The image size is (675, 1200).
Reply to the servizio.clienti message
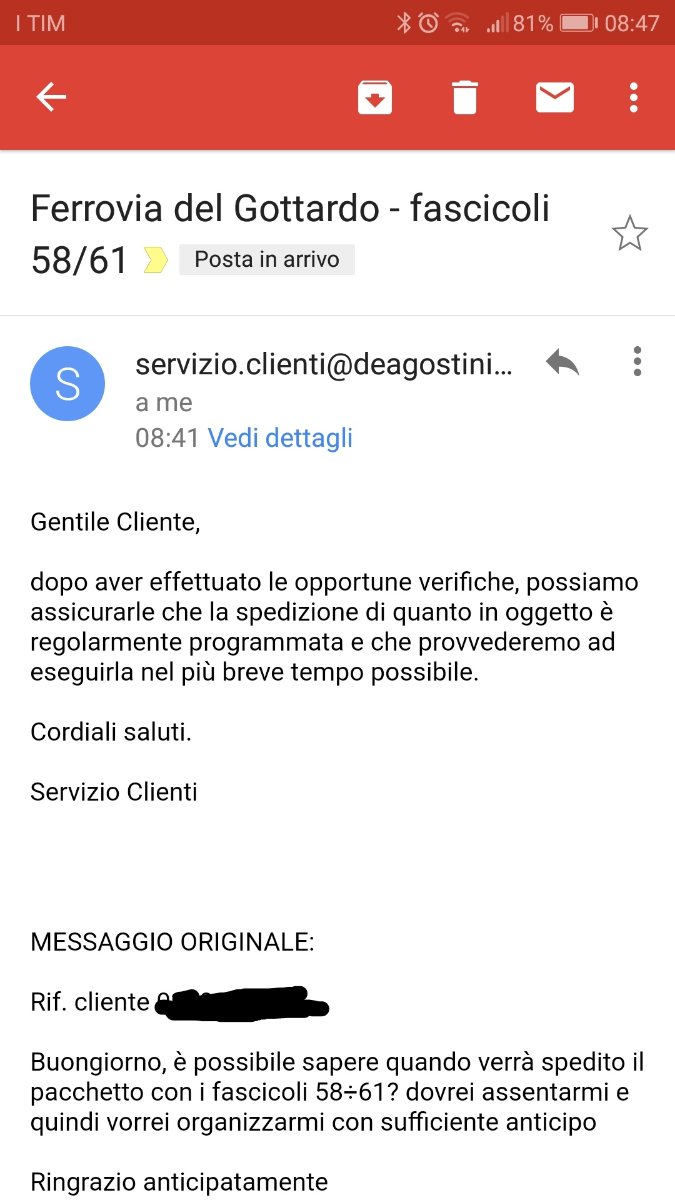point(562,362)
